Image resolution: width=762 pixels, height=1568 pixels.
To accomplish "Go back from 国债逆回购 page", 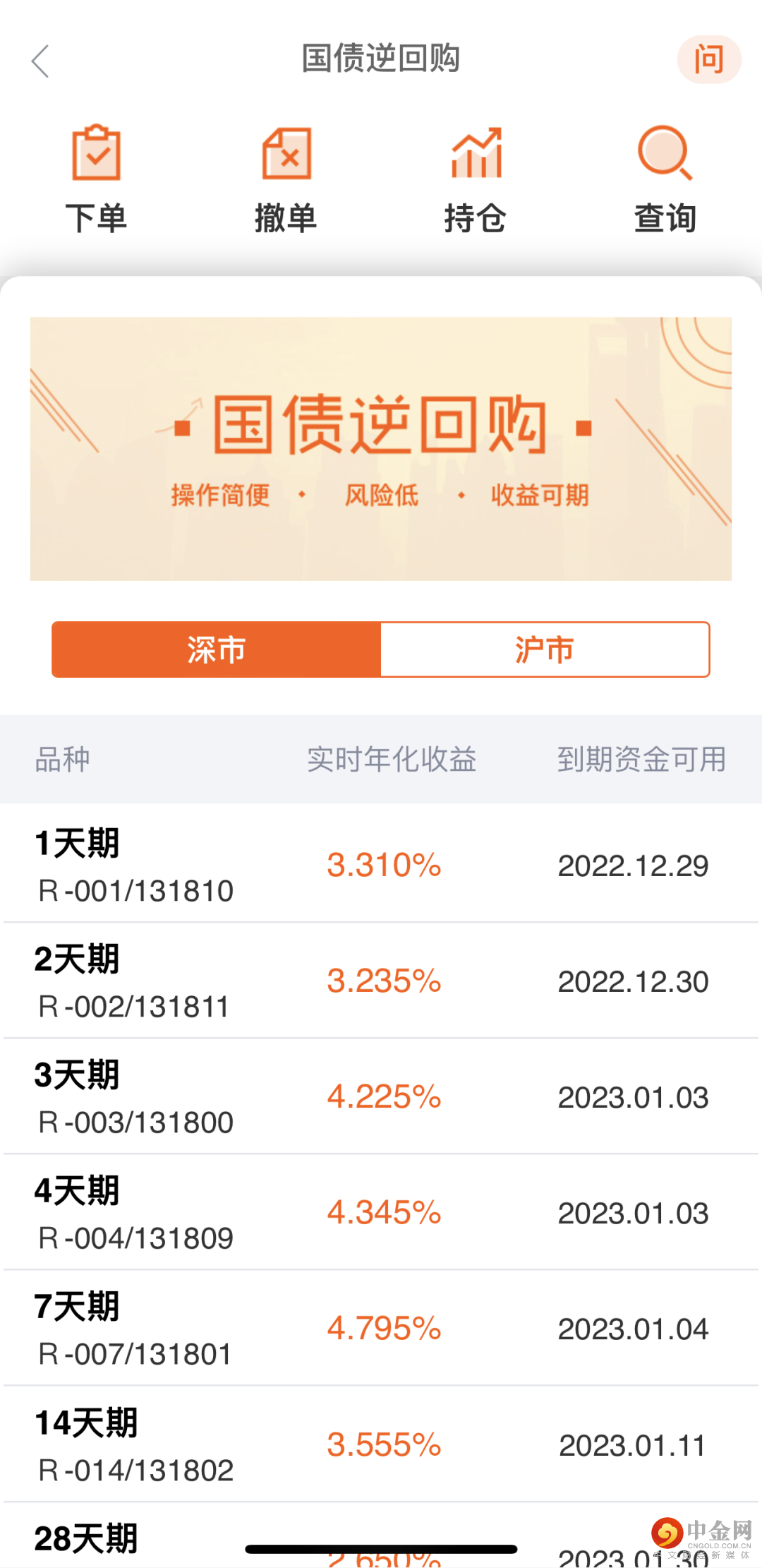I will pyautogui.click(x=41, y=61).
